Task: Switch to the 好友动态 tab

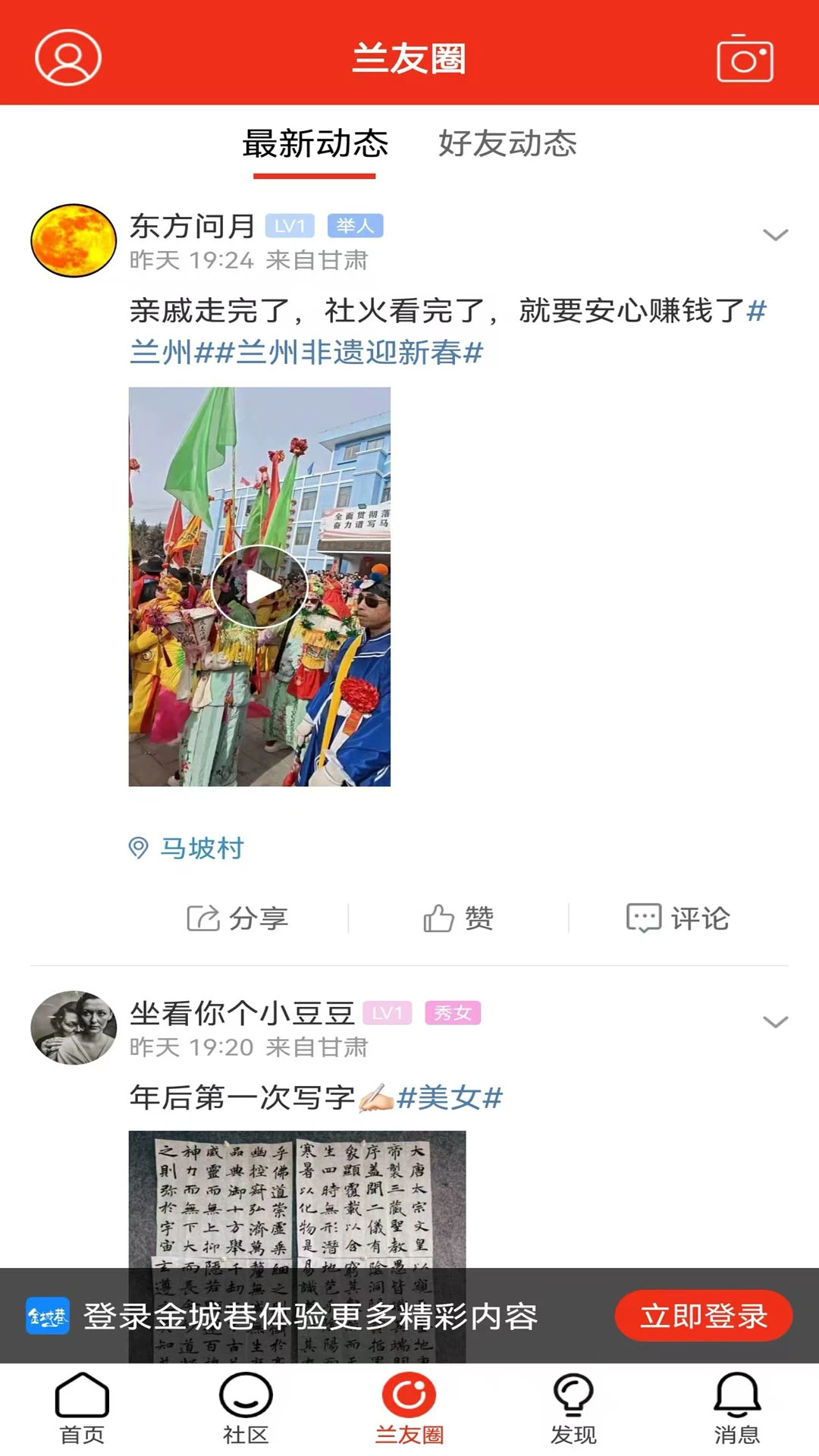Action: click(x=507, y=143)
